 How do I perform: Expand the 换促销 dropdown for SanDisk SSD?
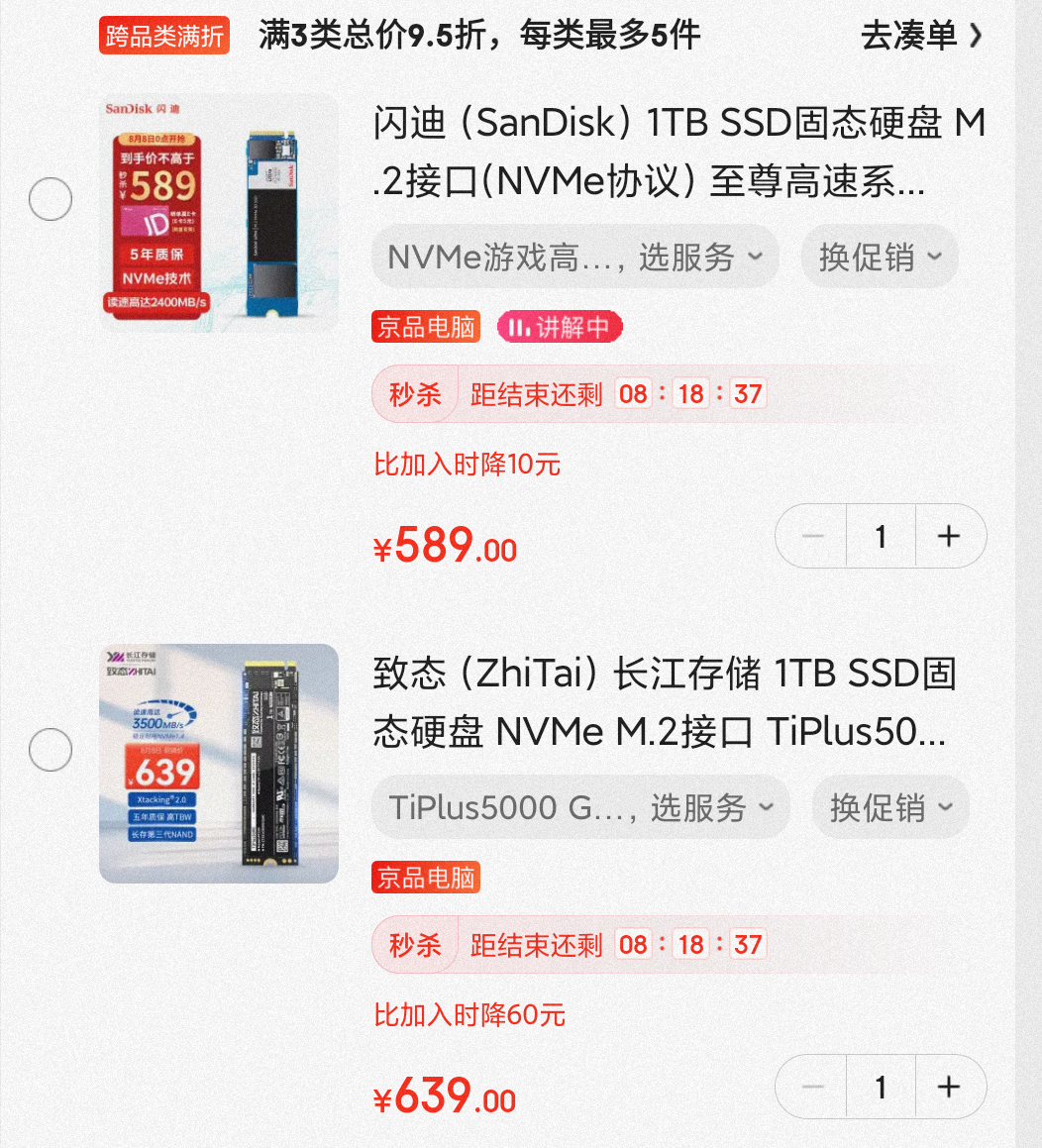click(879, 256)
